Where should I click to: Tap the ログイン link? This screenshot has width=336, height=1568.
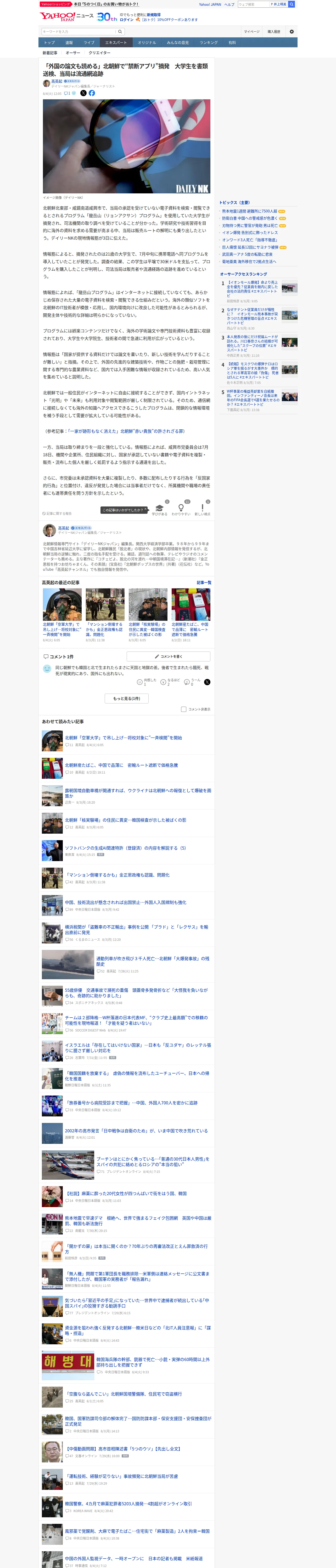126,20
